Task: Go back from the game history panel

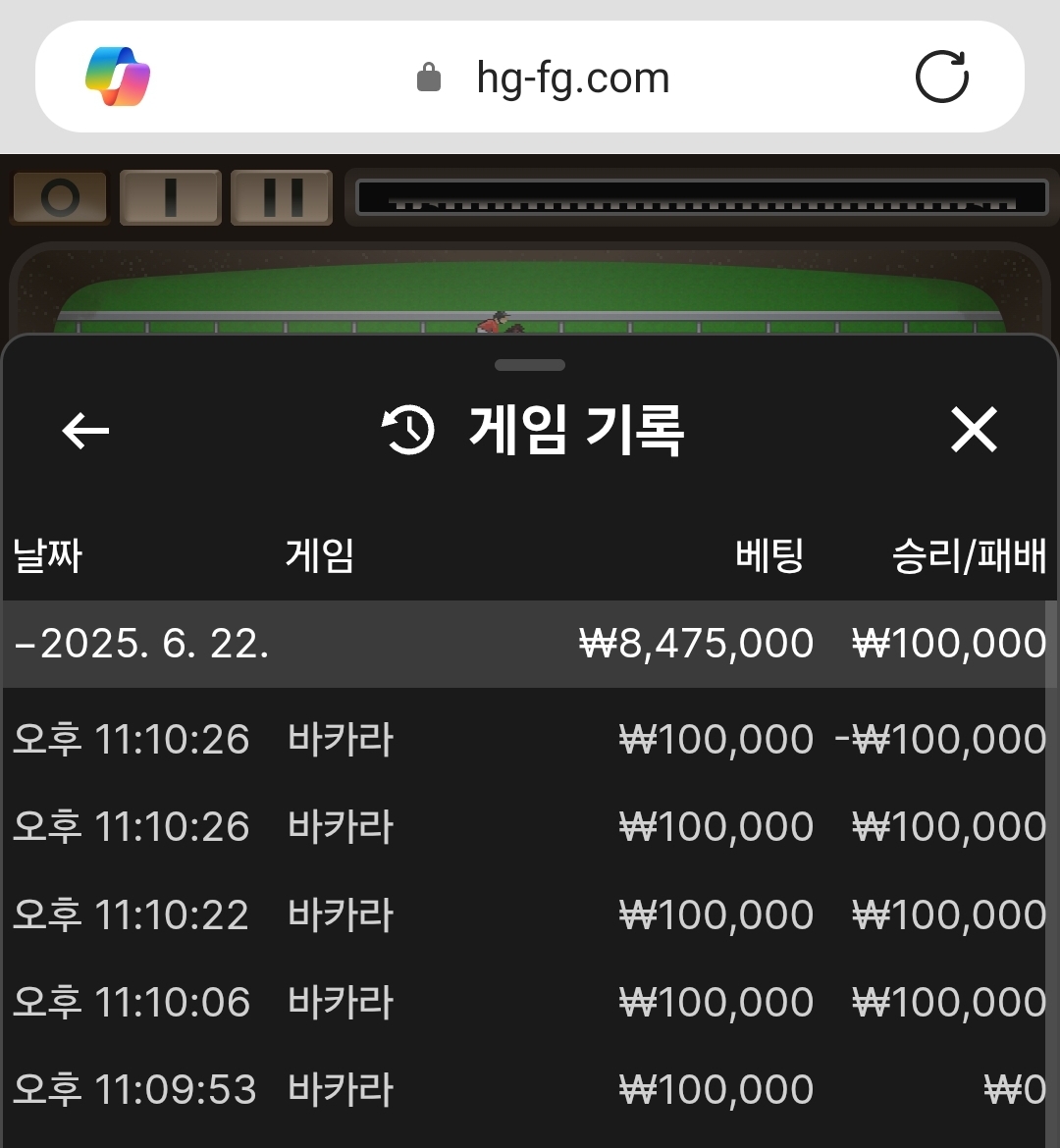Action: [85, 430]
